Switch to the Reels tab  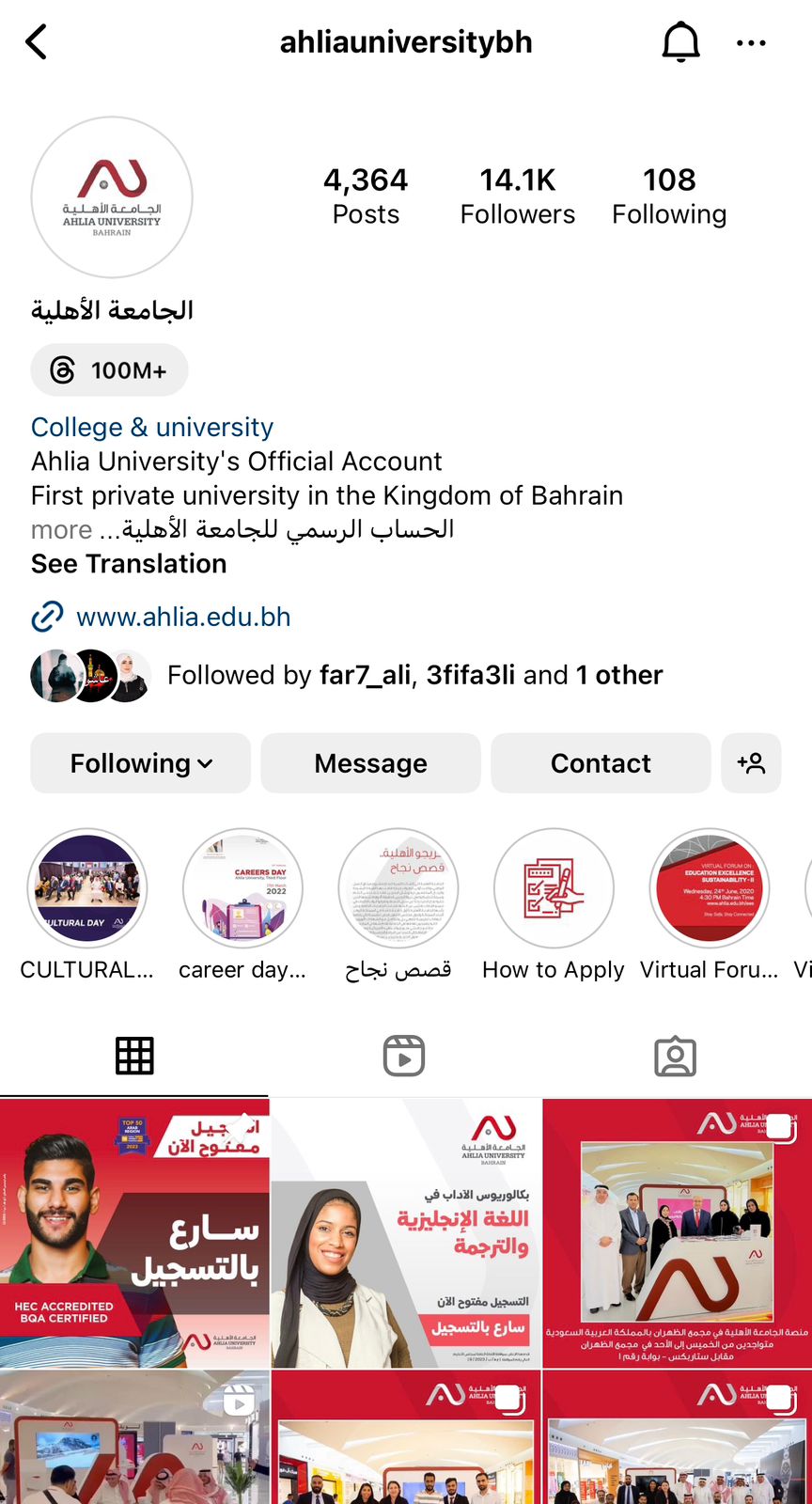tap(404, 1057)
